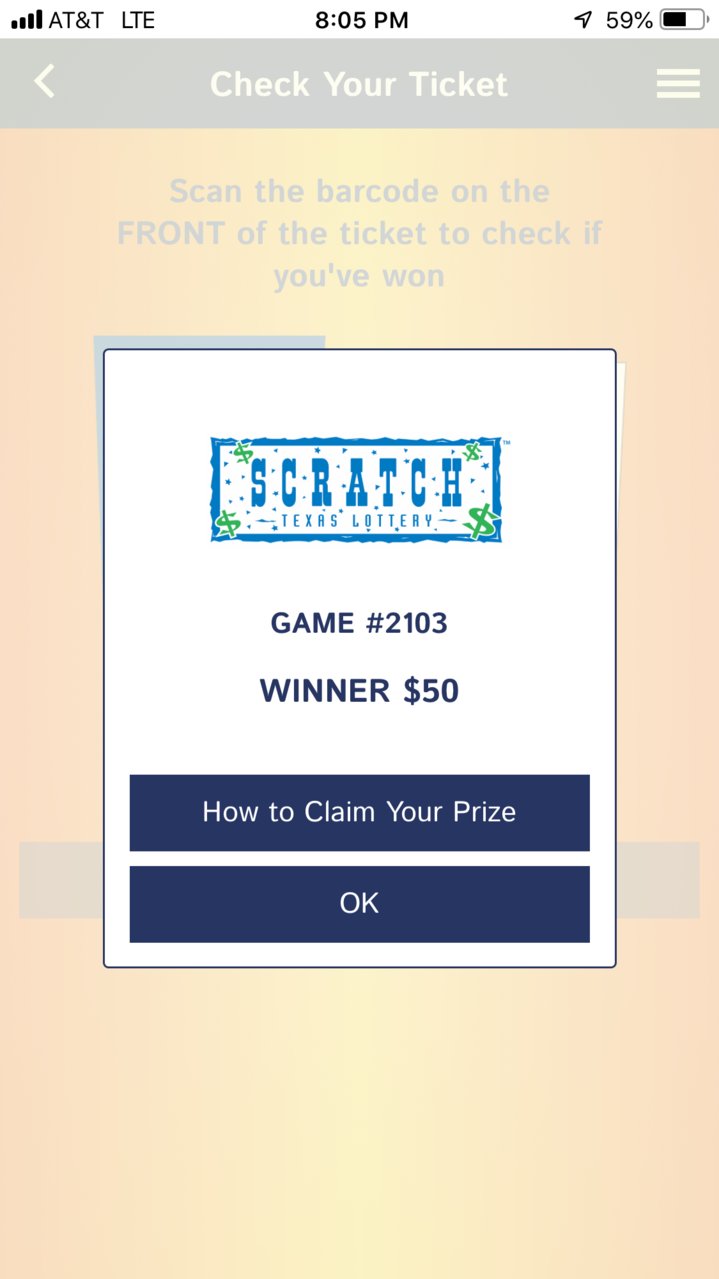The width and height of the screenshot is (719, 1279).
Task: Go back using the top-left arrow
Action: tap(44, 82)
